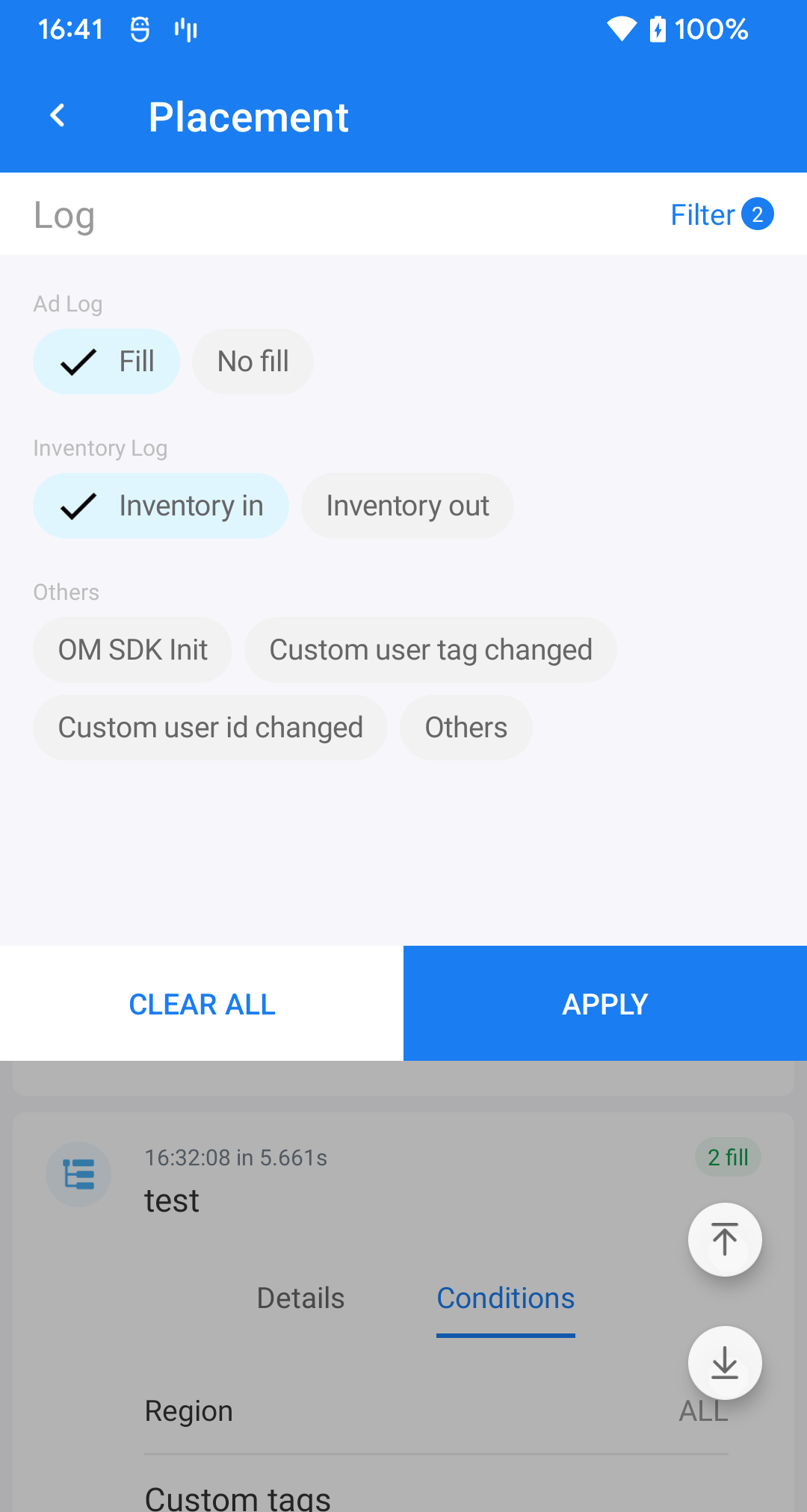Disable the Fill filter chip
Screen dimensions: 807x1512
(106, 361)
